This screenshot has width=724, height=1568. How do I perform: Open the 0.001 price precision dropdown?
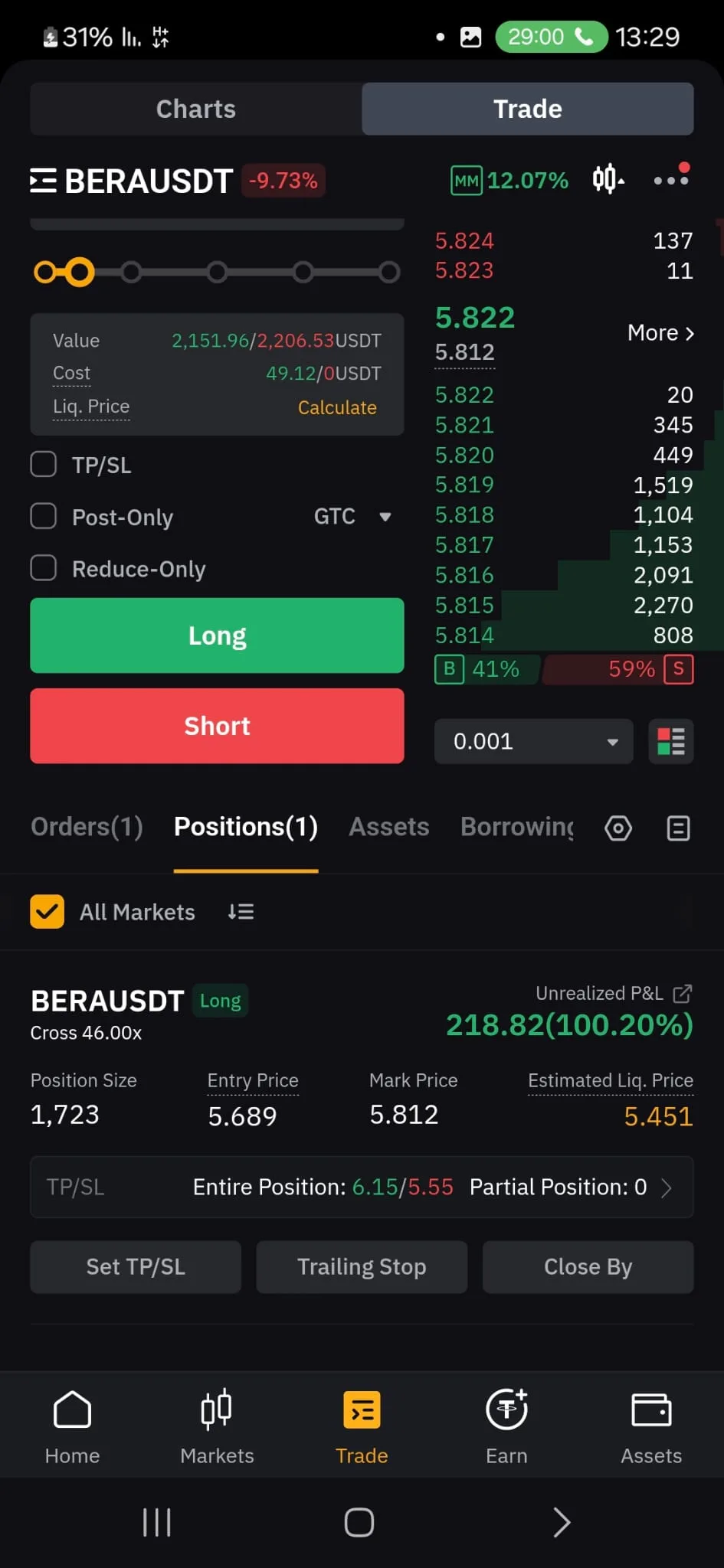point(533,741)
